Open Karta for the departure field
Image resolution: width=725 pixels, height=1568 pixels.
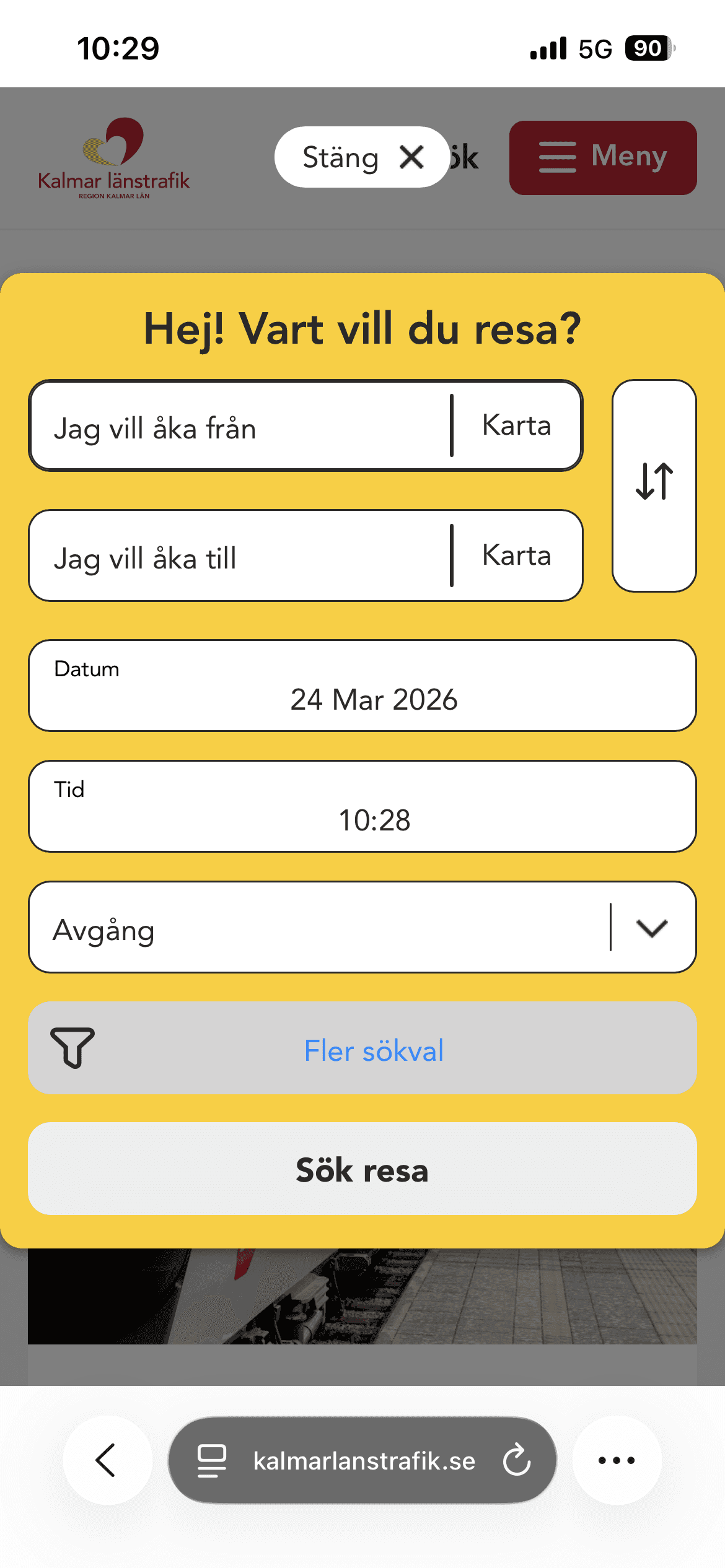[517, 426]
